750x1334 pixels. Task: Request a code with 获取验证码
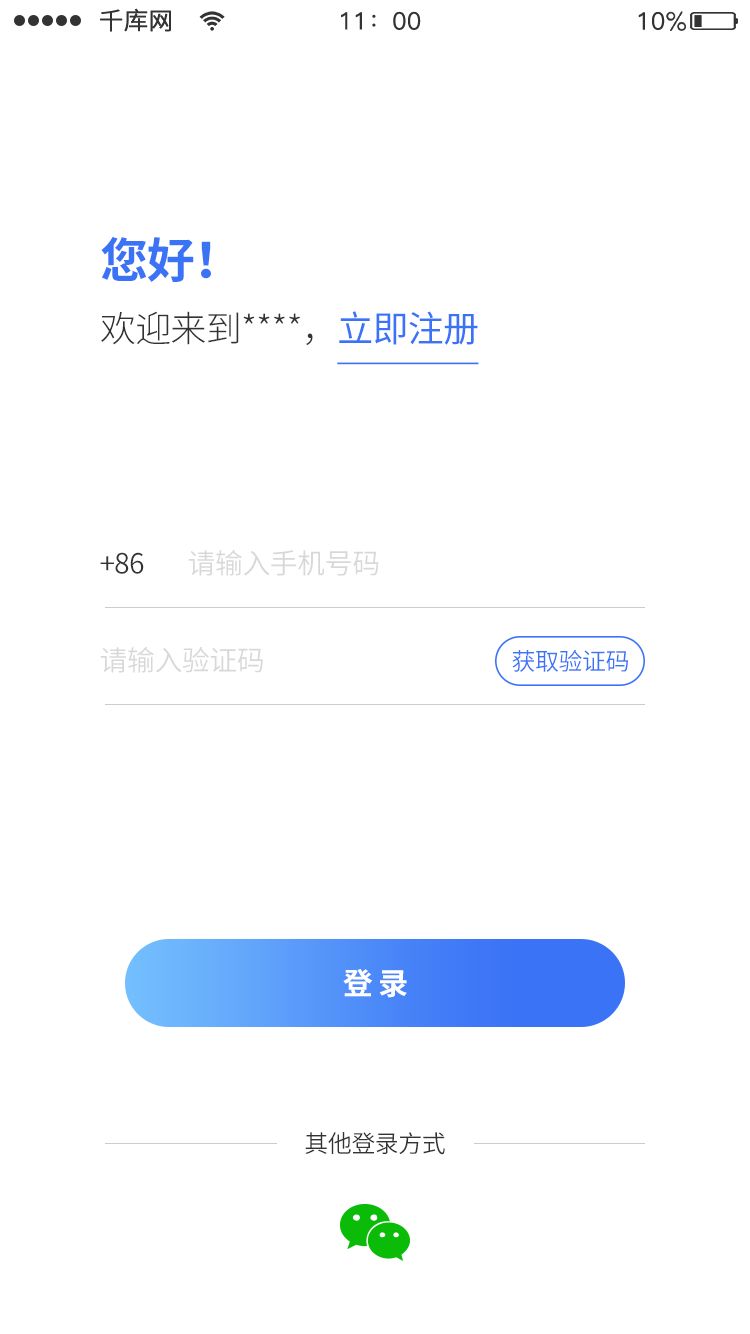point(570,661)
